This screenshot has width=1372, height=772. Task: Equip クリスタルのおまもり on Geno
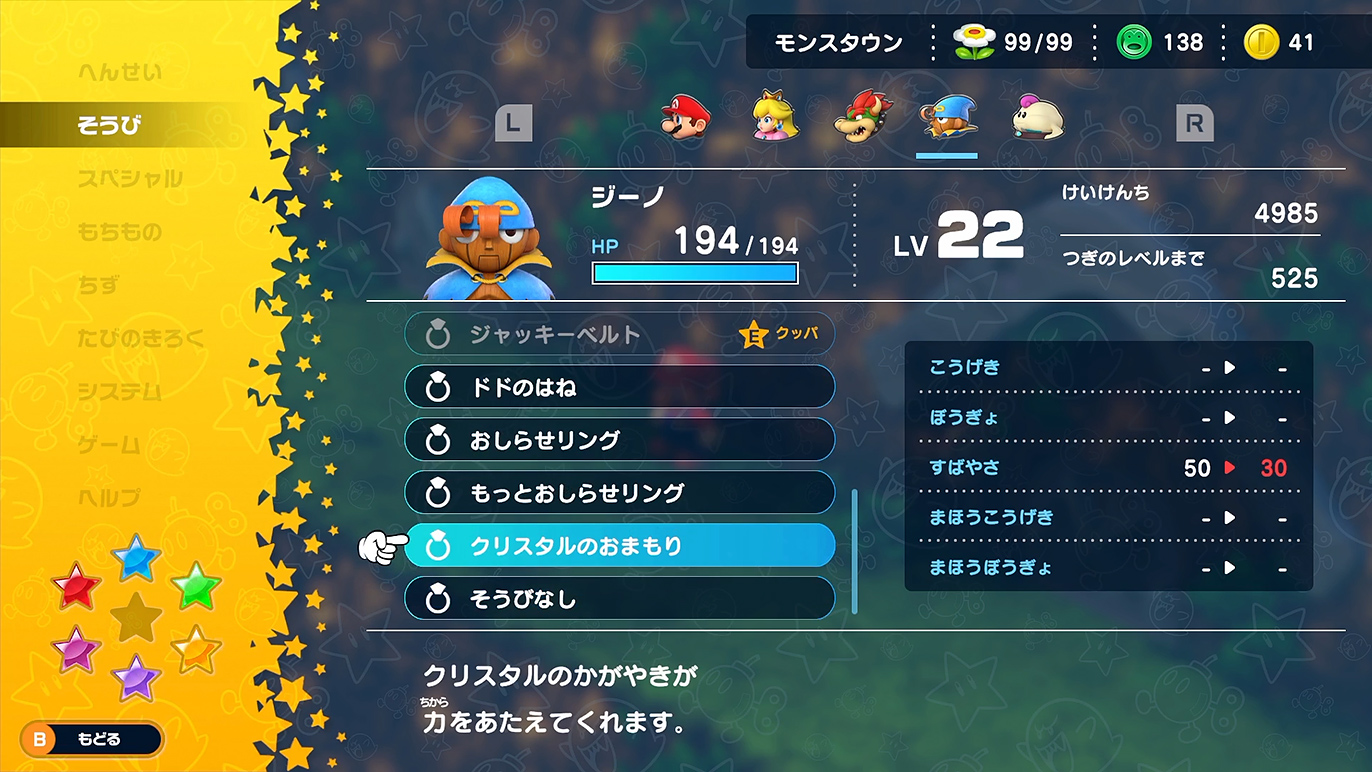(x=619, y=546)
